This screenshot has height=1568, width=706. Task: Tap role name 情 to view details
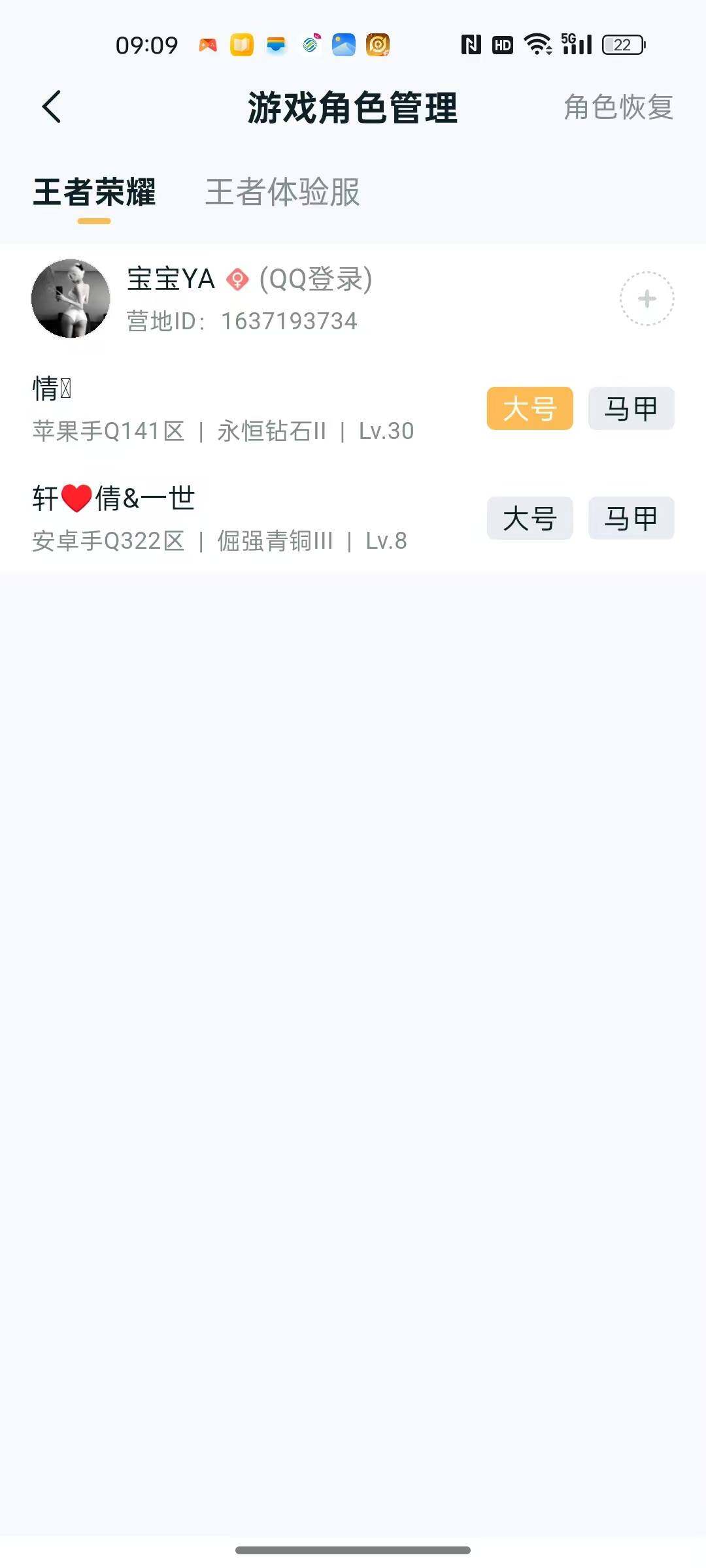coord(52,389)
